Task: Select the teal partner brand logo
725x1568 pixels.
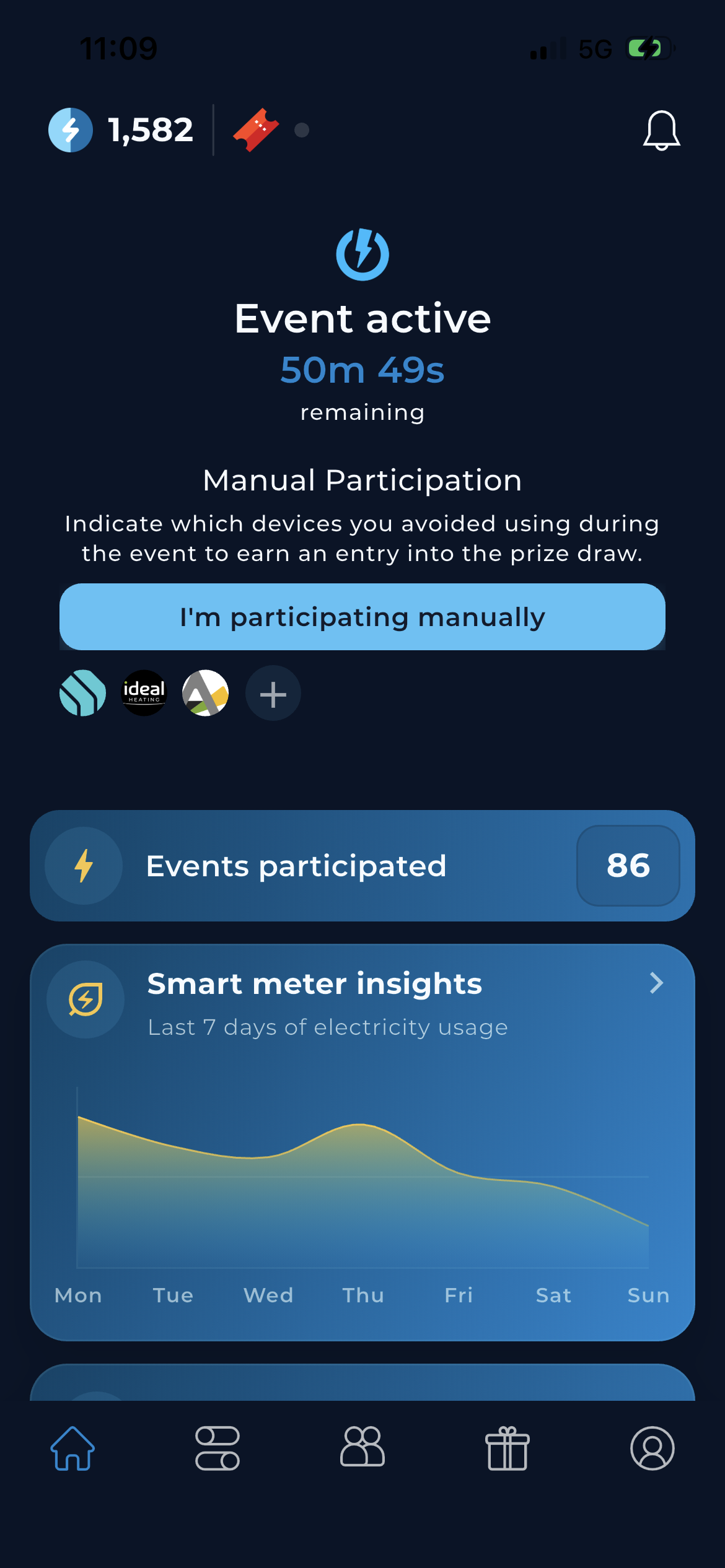Action: [x=82, y=693]
